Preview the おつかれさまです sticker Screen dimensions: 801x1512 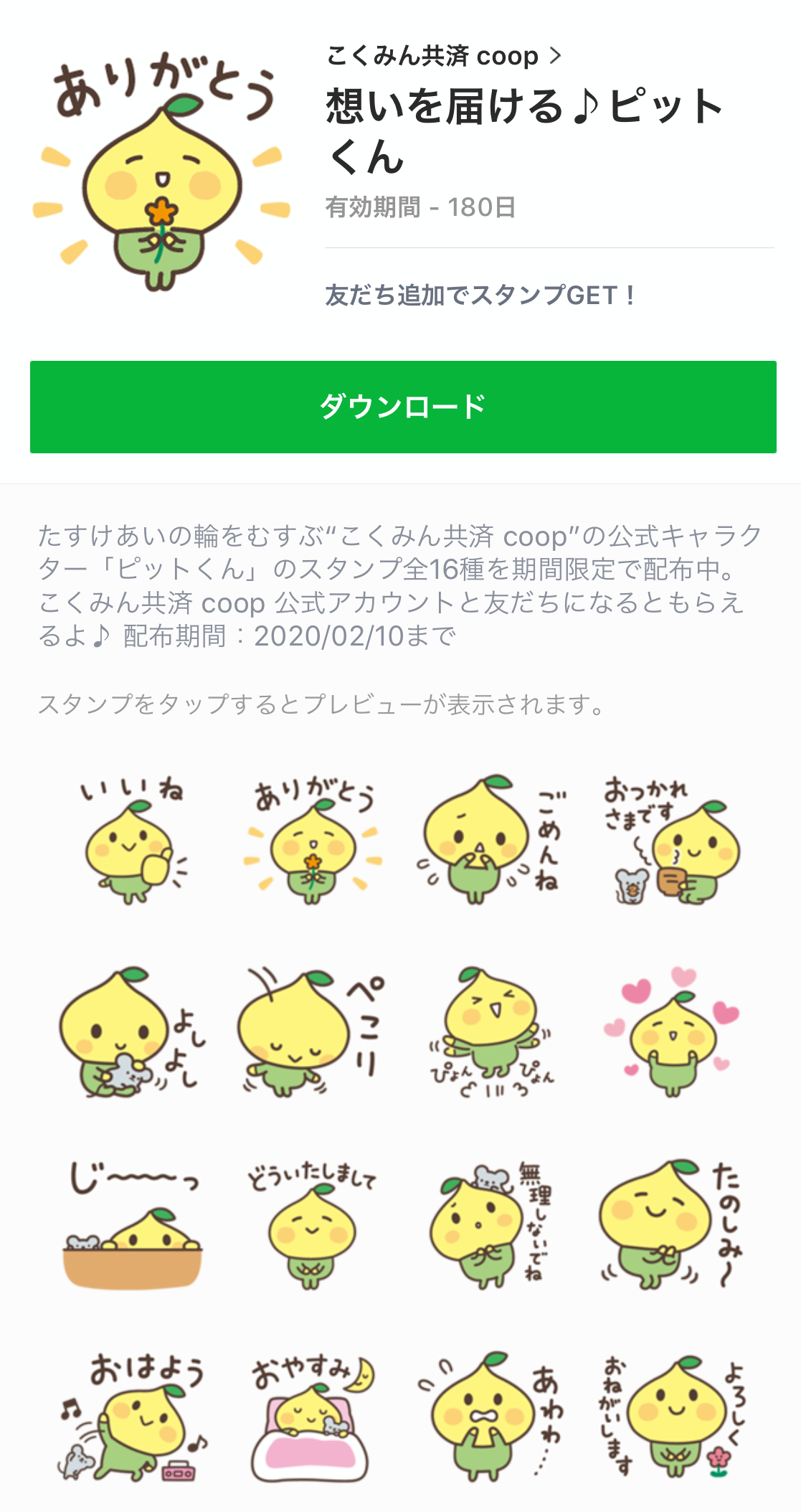(x=671, y=841)
